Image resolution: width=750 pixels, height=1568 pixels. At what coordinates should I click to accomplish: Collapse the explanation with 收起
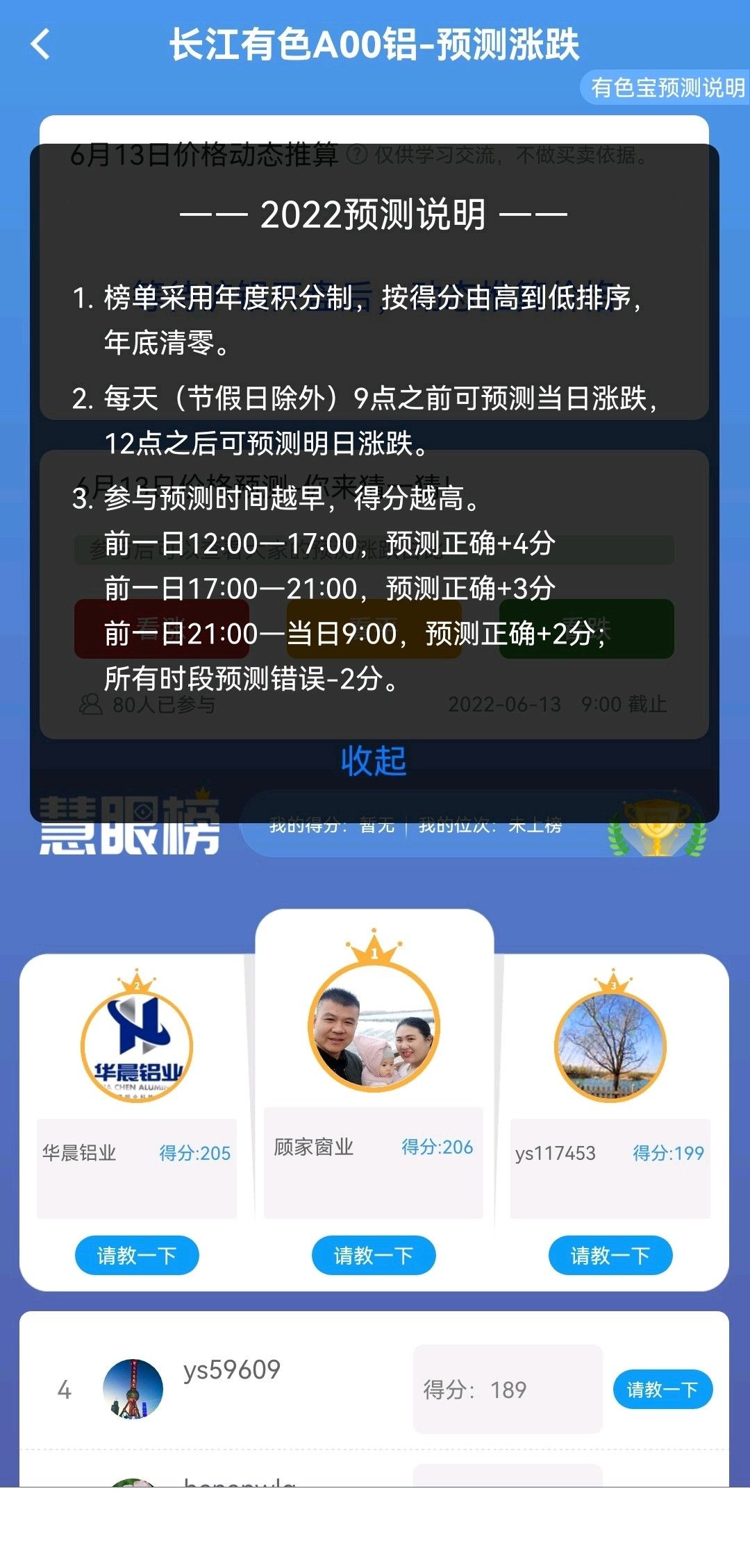point(374,761)
